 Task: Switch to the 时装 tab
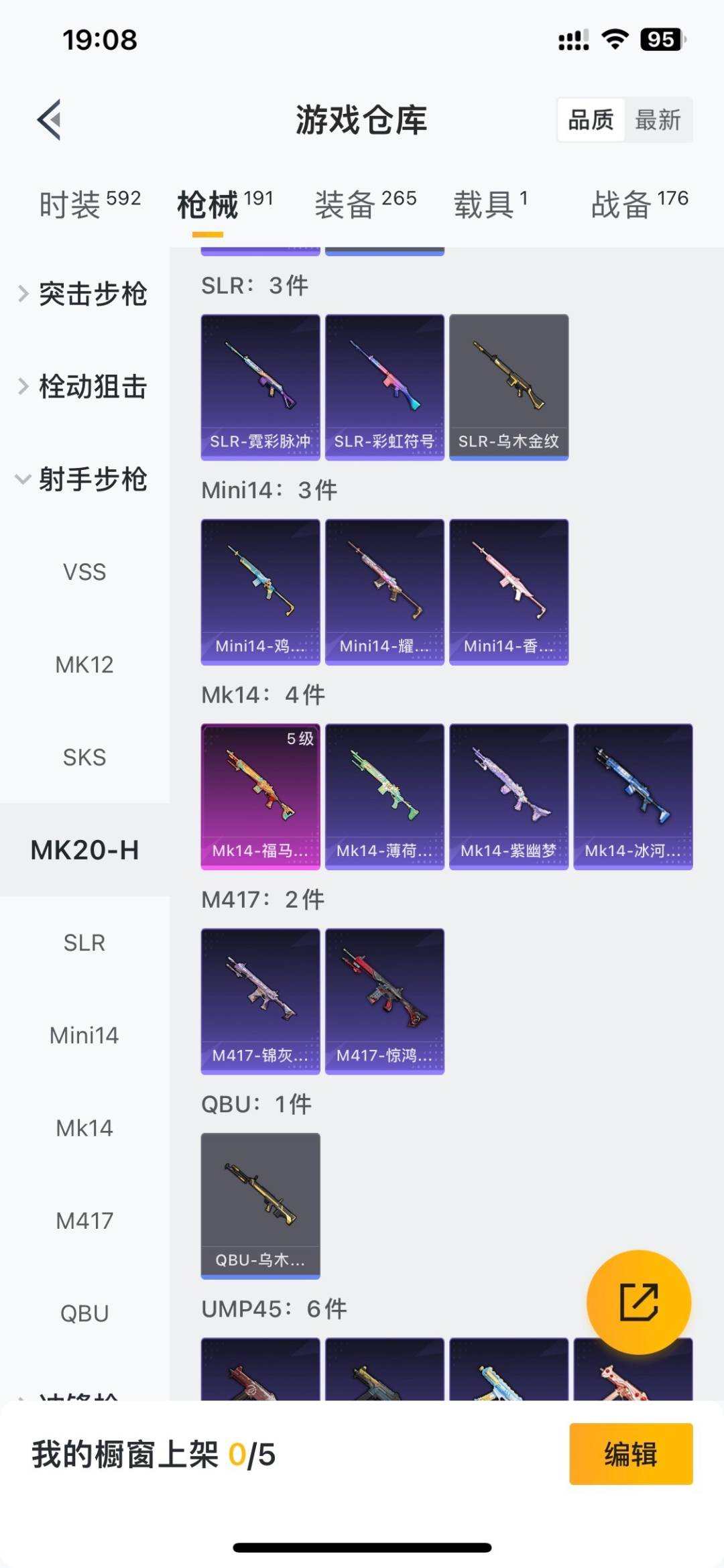(x=89, y=204)
